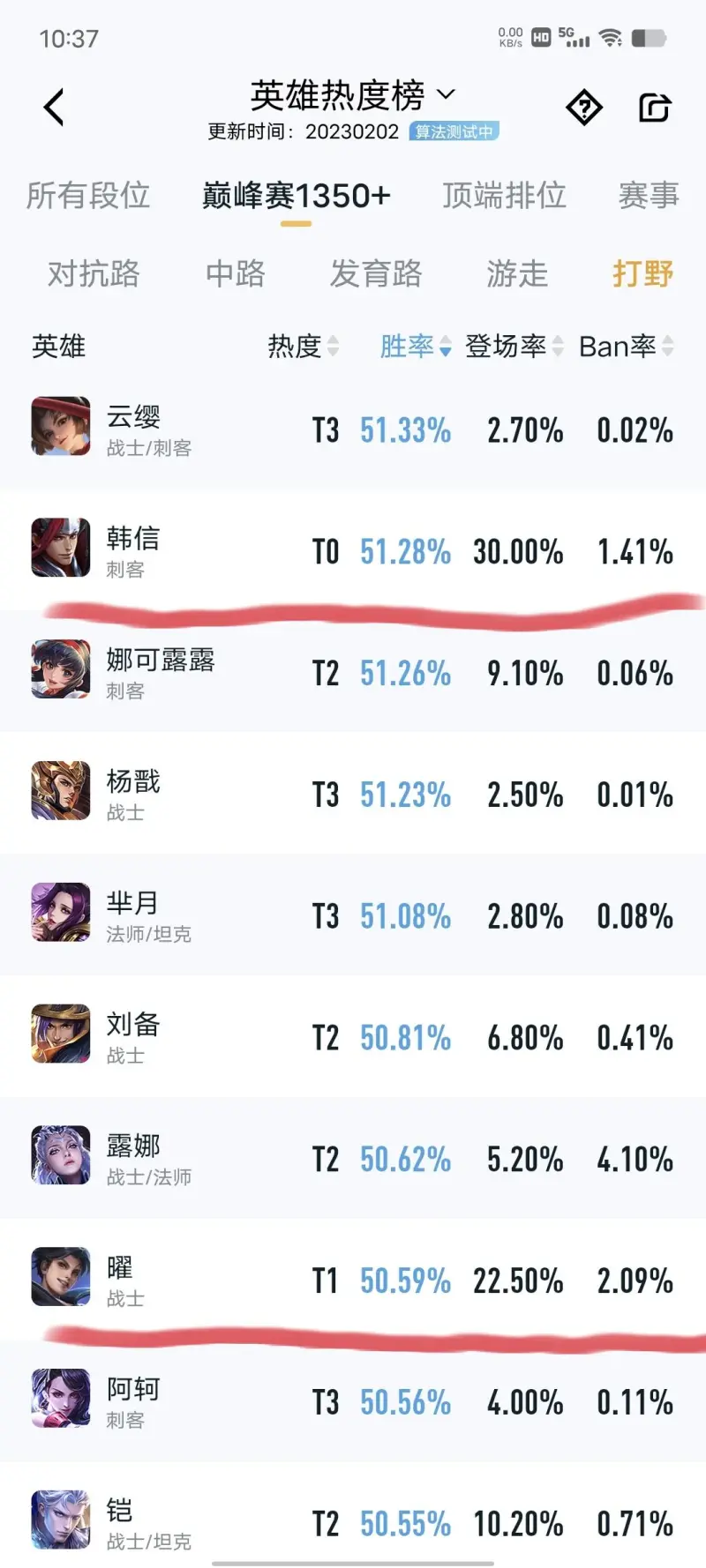
Task: Switch to the 所有段位 tab
Action: tap(88, 195)
